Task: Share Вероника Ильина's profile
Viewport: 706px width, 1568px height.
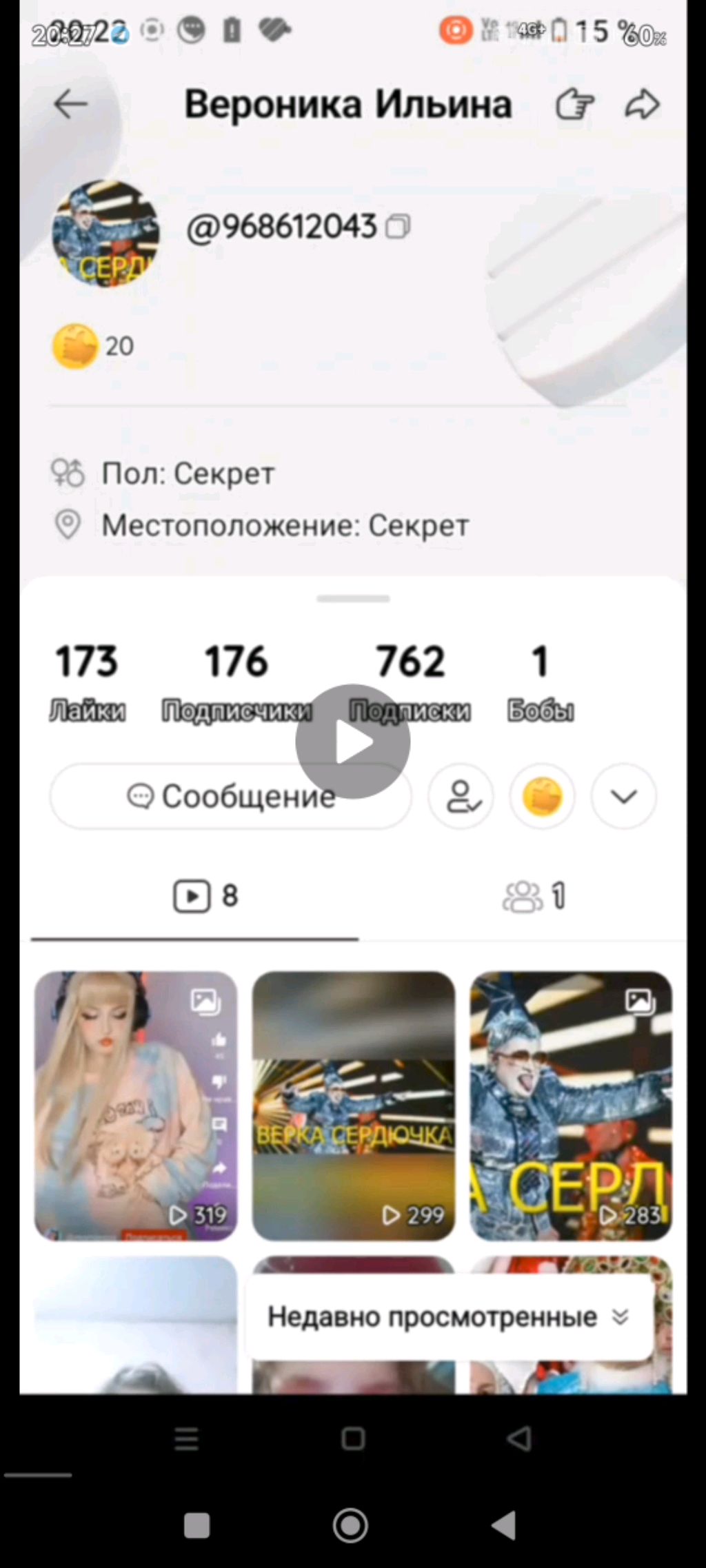Action: [642, 105]
